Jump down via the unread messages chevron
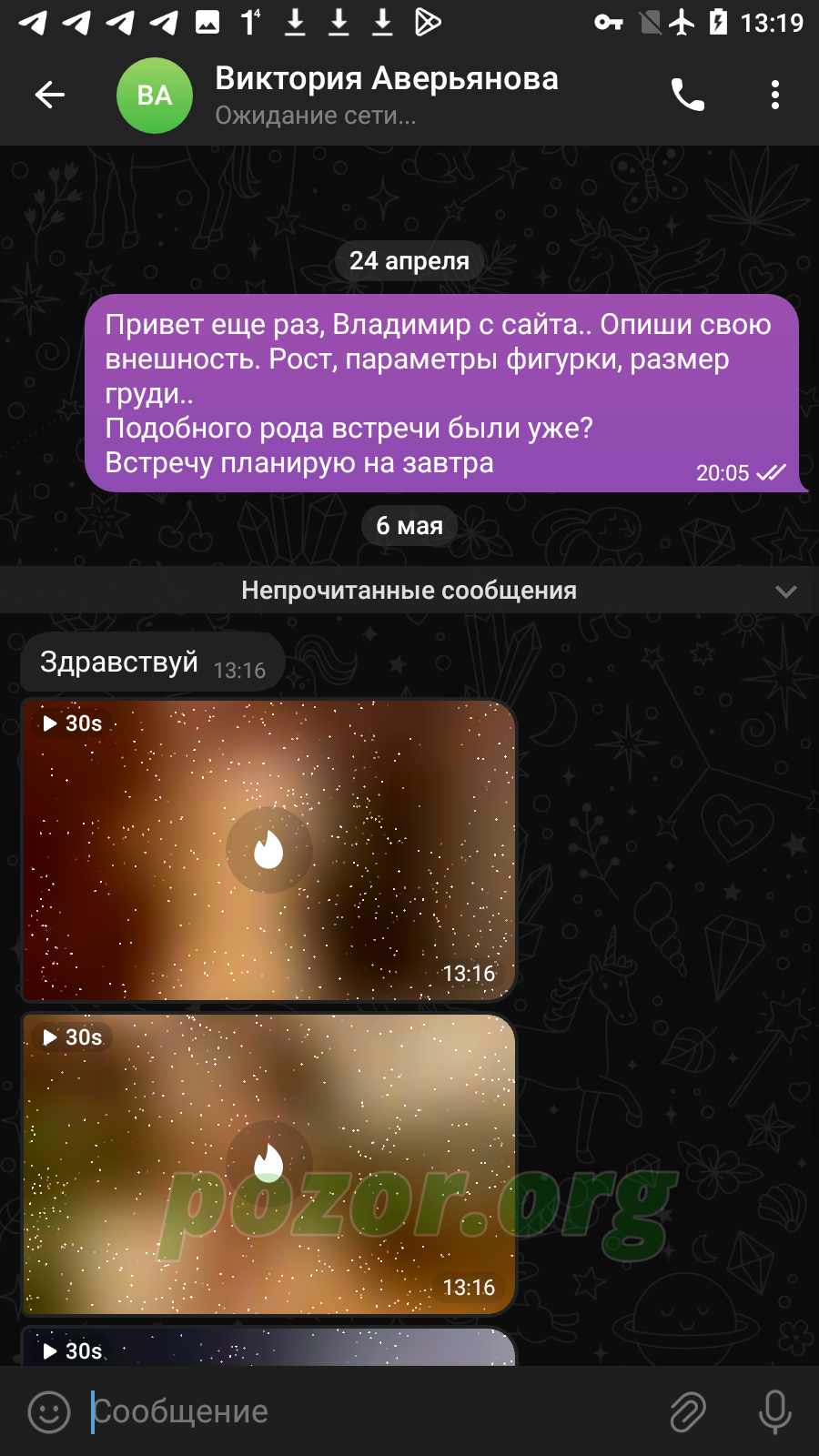The image size is (819, 1456). 786,591
